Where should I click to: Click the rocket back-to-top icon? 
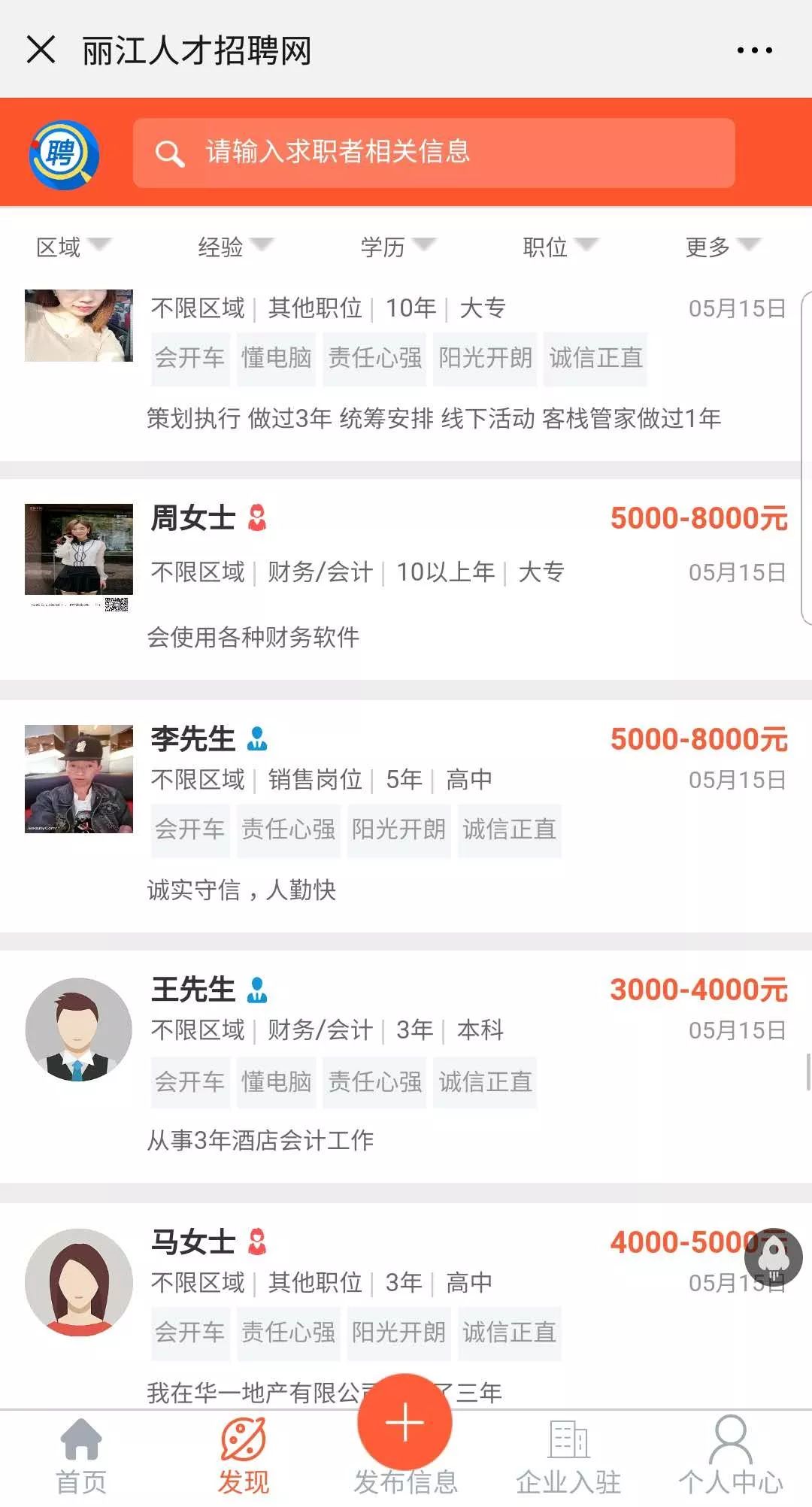[x=773, y=1257]
